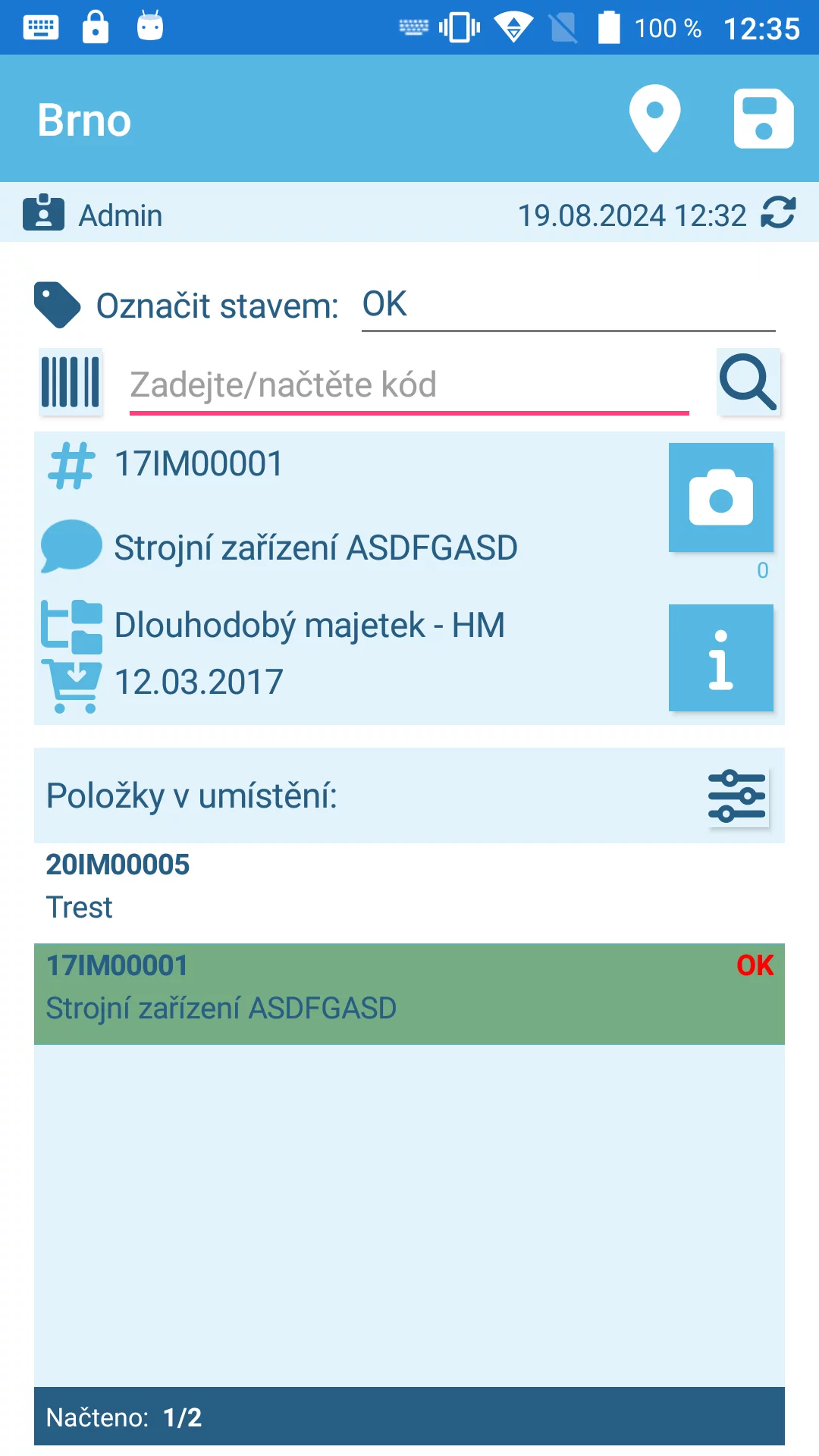Select the green row 17IM00001
The width and height of the screenshot is (819, 1456).
coord(409,994)
